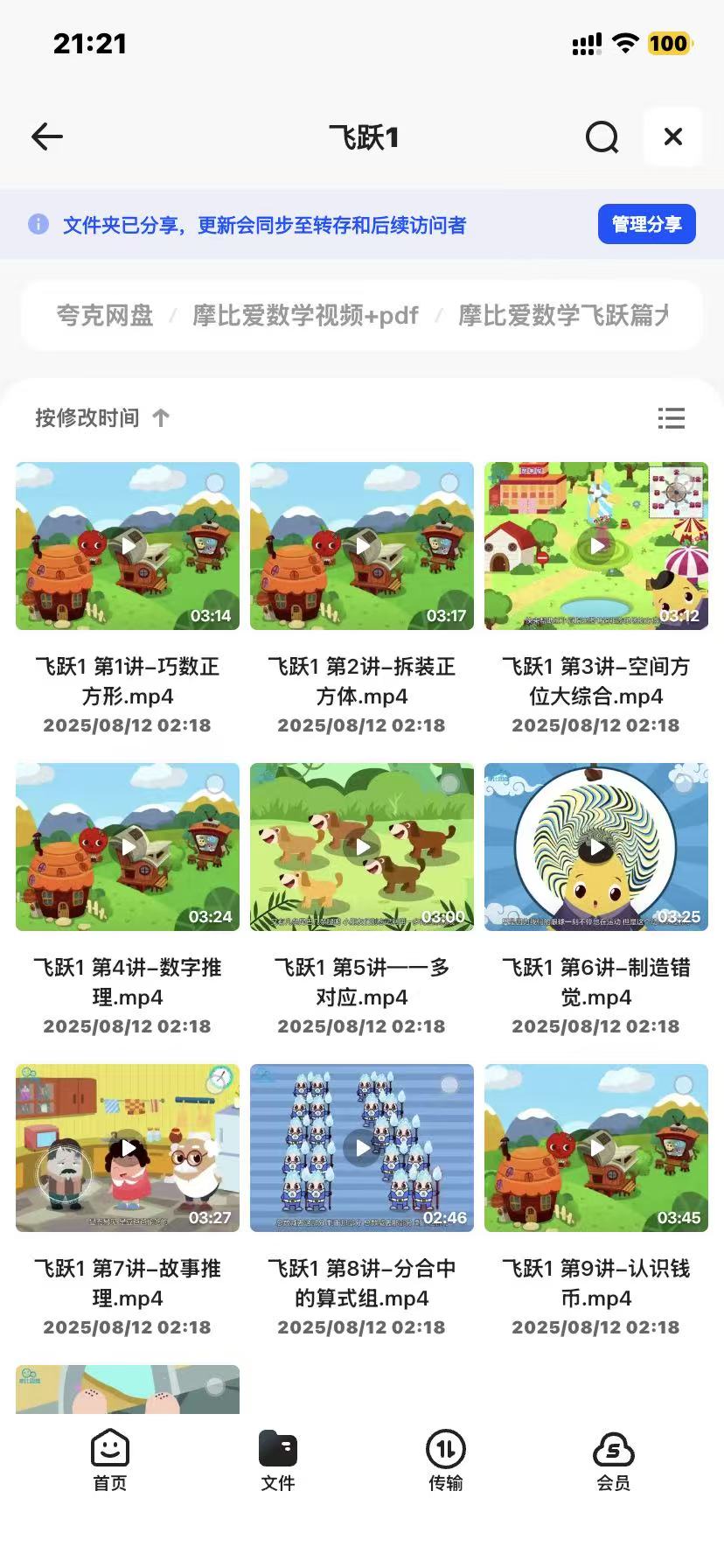Open video 第4讲-数字推理
This screenshot has height=1568, width=724.
point(128,847)
